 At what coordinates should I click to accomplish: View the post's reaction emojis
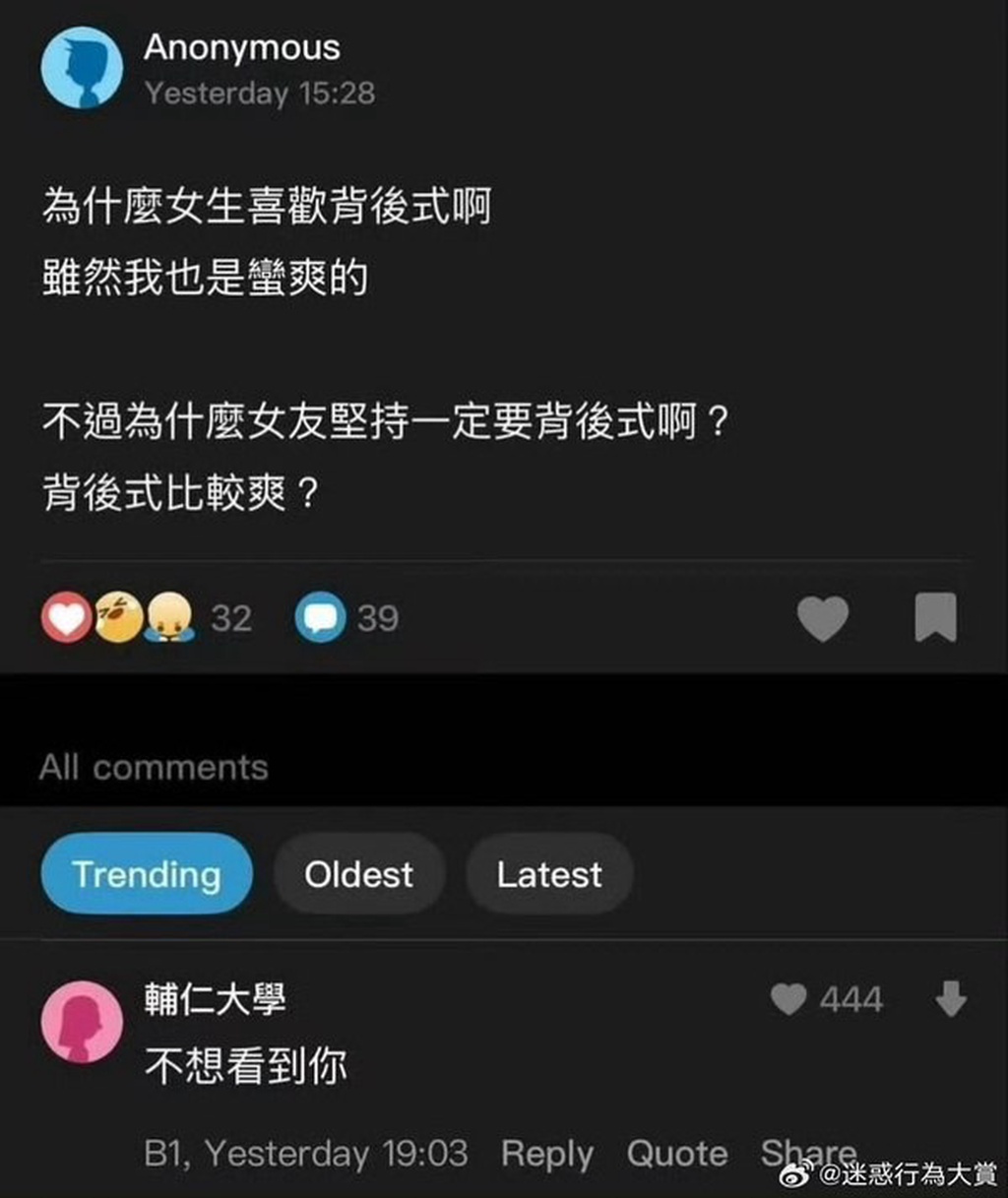click(x=118, y=618)
